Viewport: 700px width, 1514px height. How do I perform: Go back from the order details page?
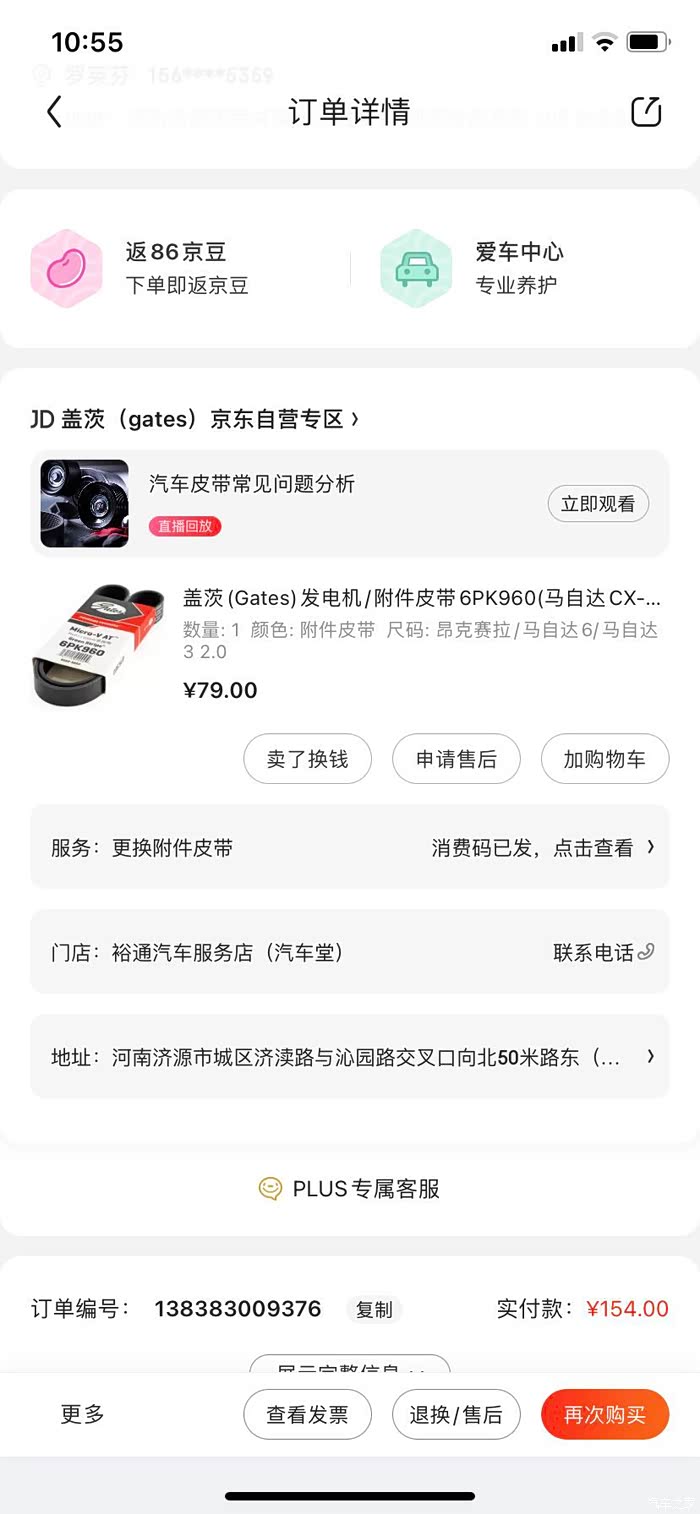coord(55,112)
